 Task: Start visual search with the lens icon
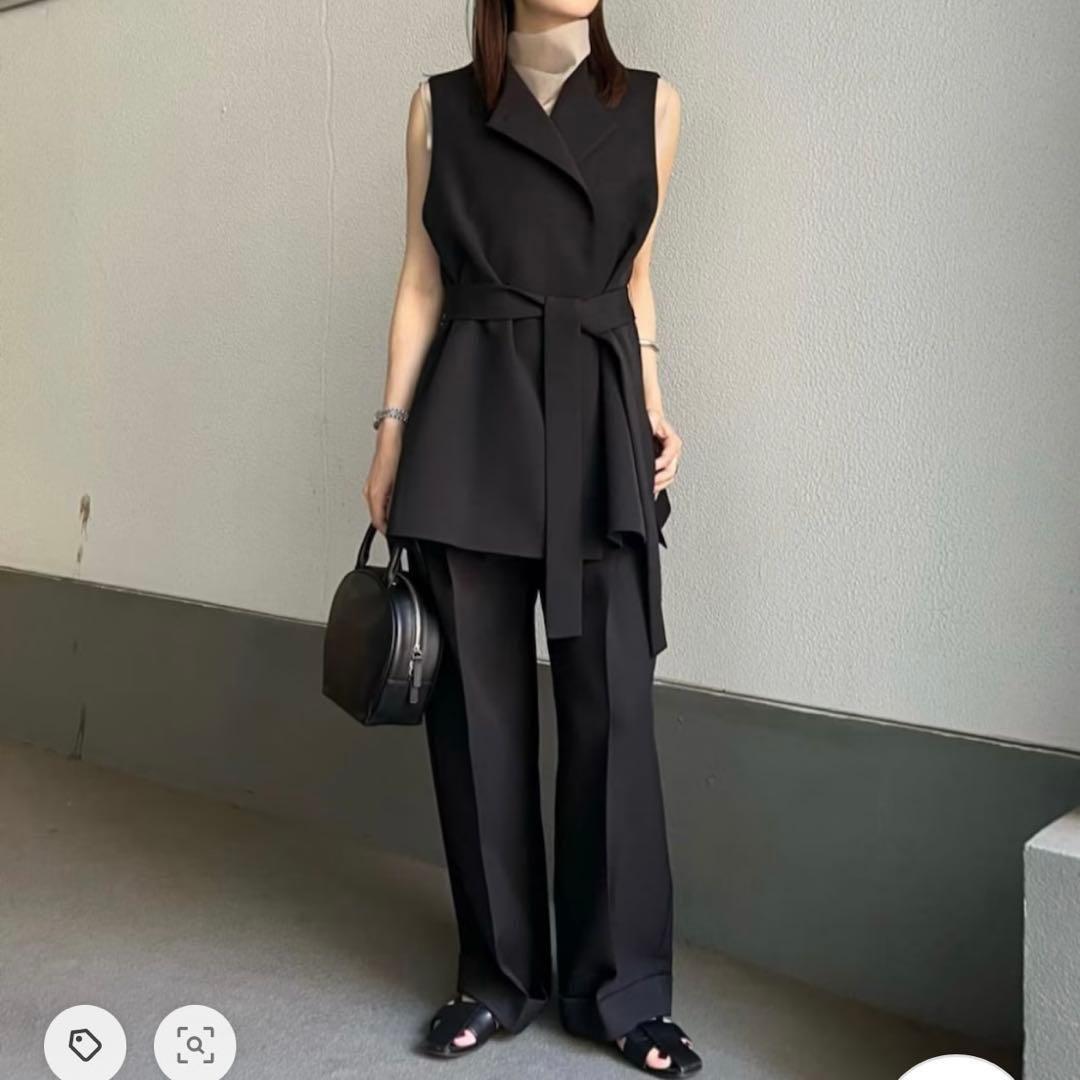[195, 1045]
